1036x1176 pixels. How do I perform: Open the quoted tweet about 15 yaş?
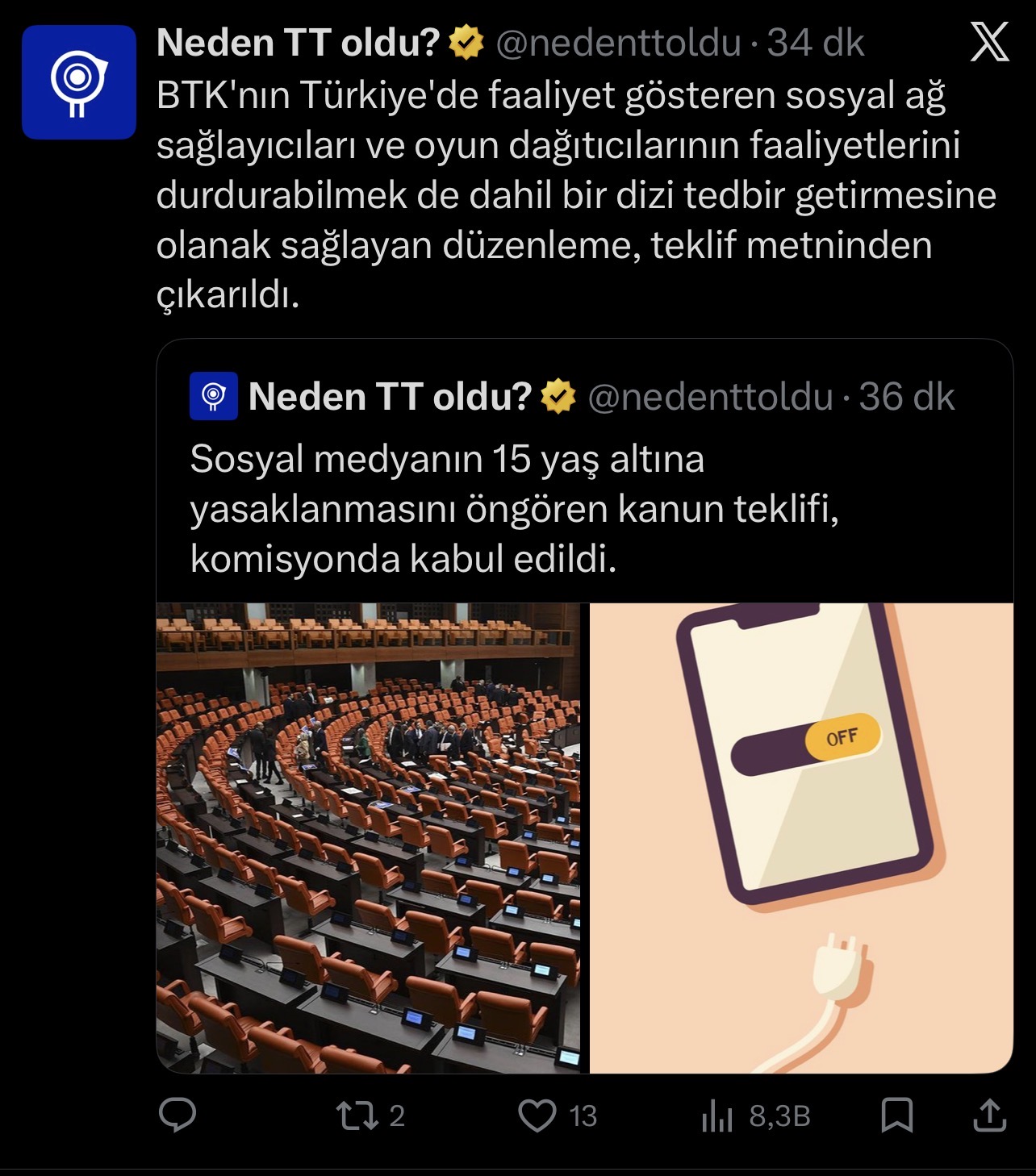tap(515, 509)
